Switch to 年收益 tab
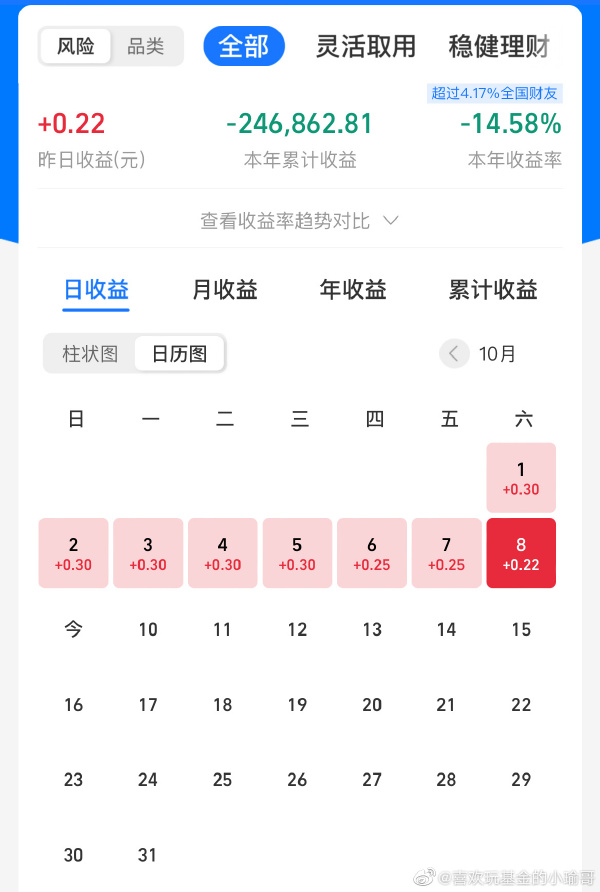This screenshot has width=600, height=892. tap(352, 290)
